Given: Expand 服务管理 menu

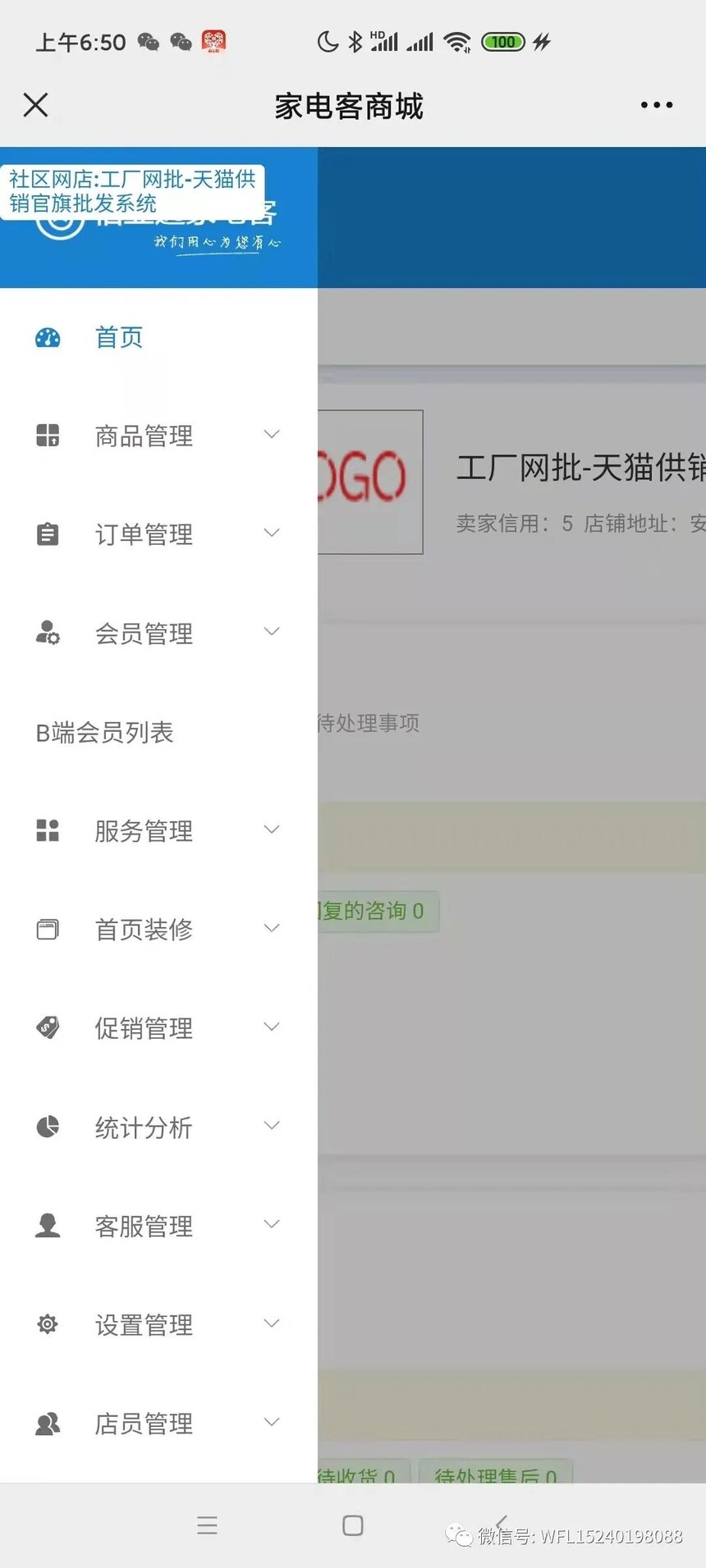Looking at the screenshot, I should [158, 830].
